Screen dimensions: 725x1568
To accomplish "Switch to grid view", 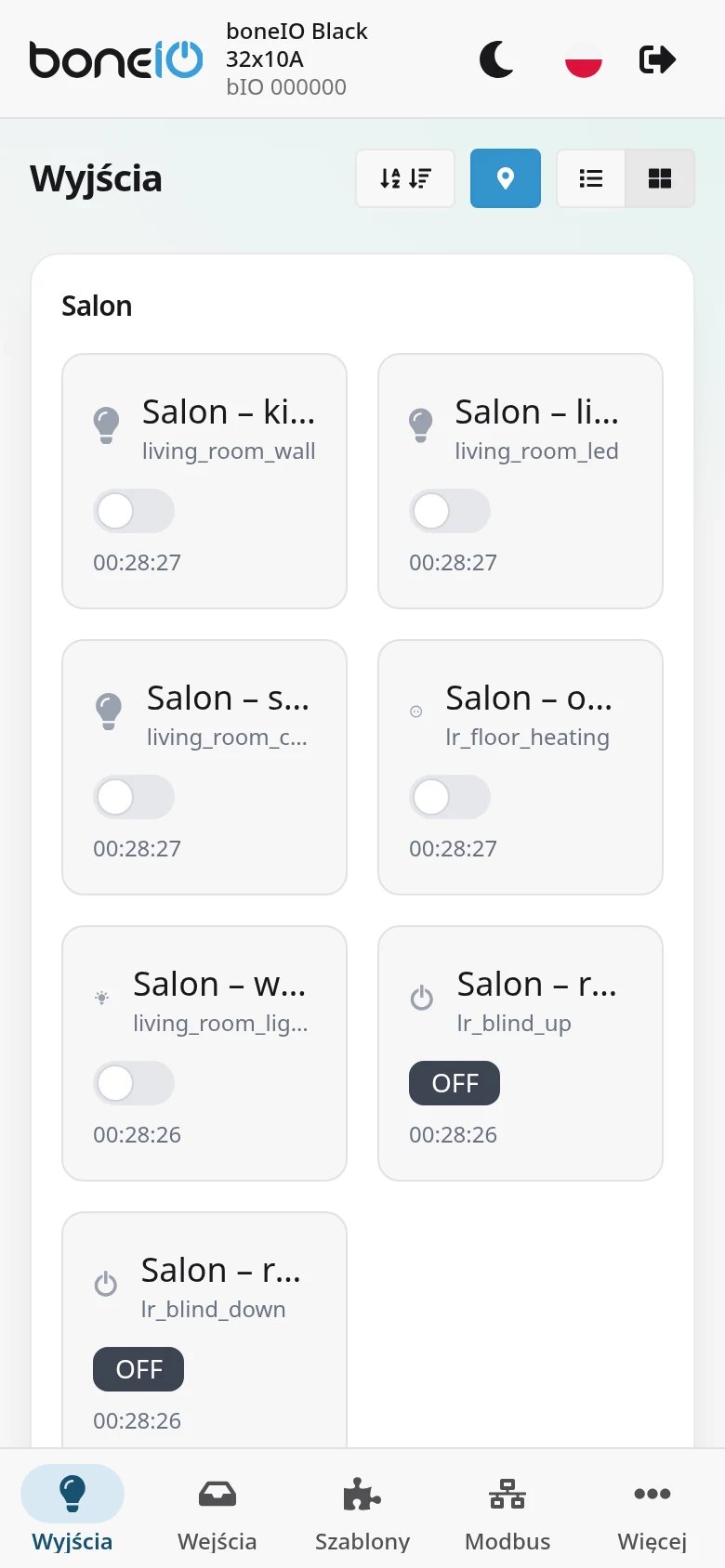I will click(x=660, y=178).
